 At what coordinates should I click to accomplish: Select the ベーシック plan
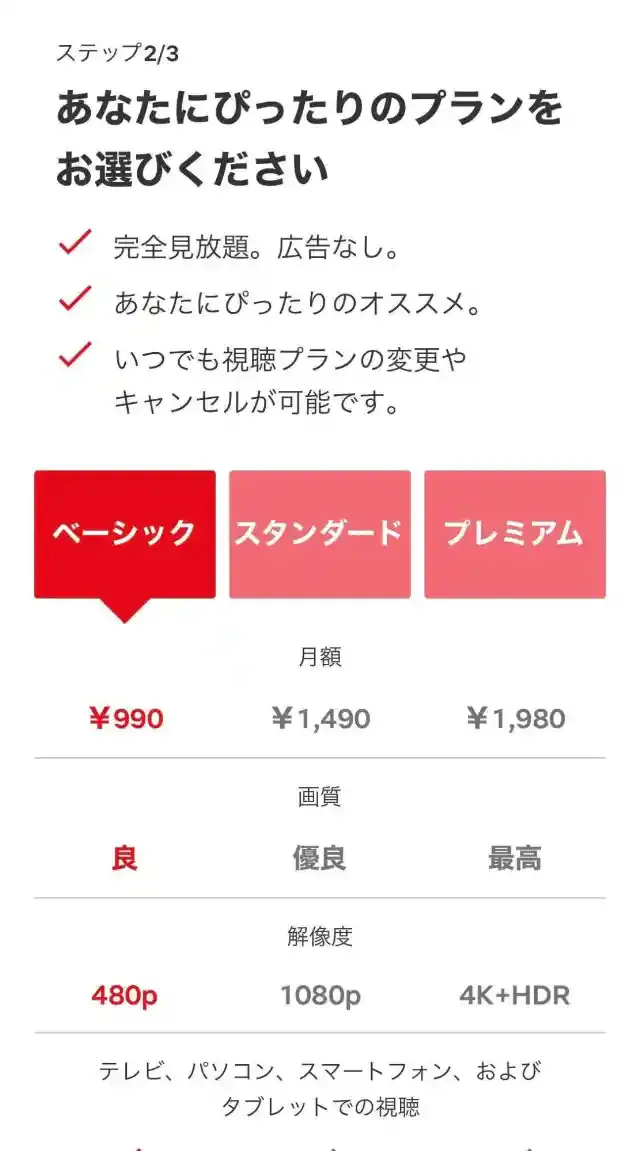click(125, 534)
